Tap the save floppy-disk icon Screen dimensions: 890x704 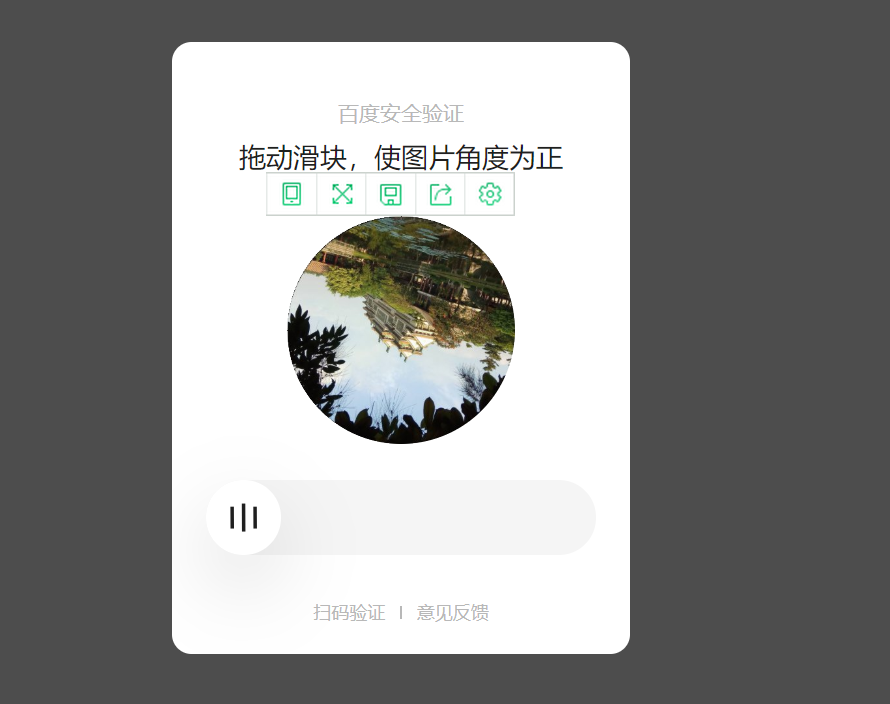391,194
